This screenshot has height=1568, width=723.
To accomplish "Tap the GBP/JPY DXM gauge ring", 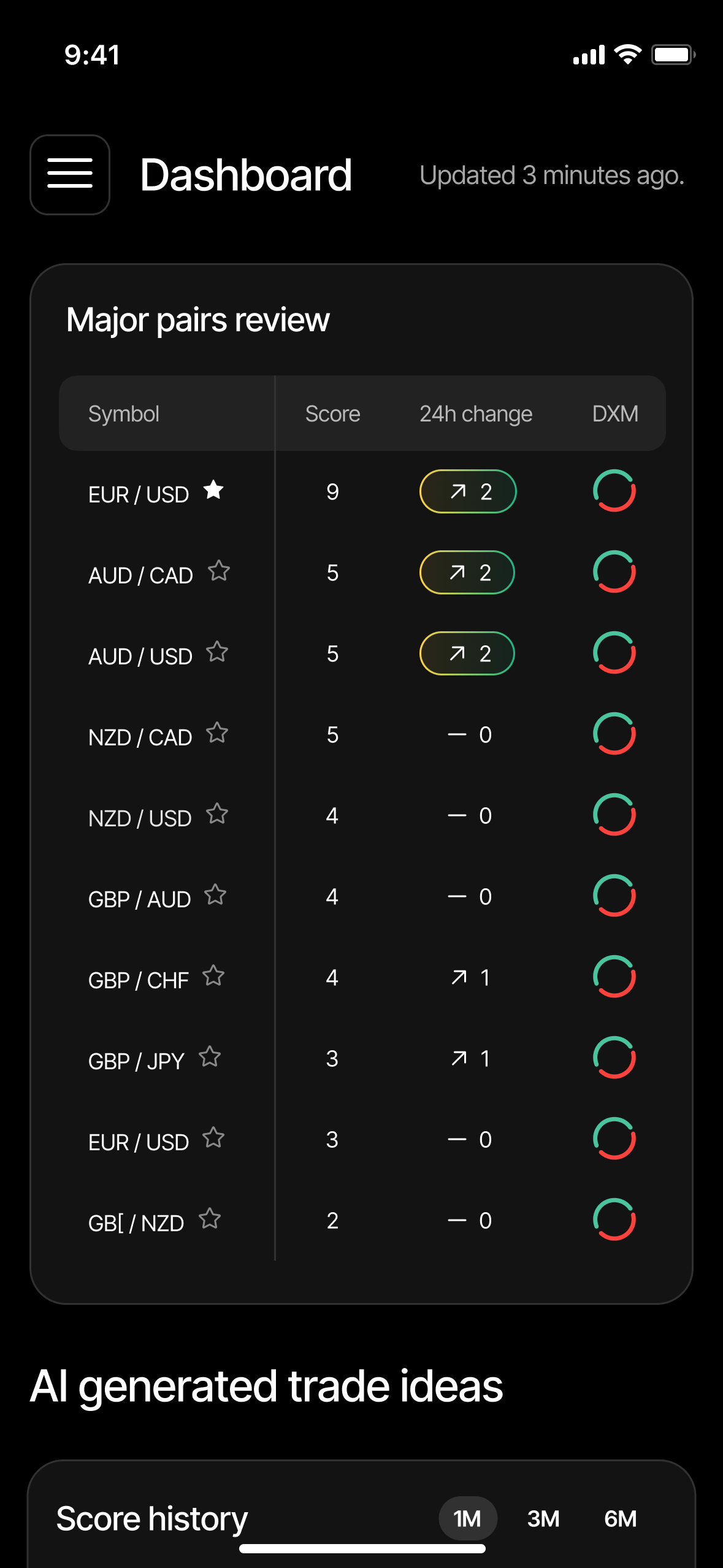I will 614,1057.
